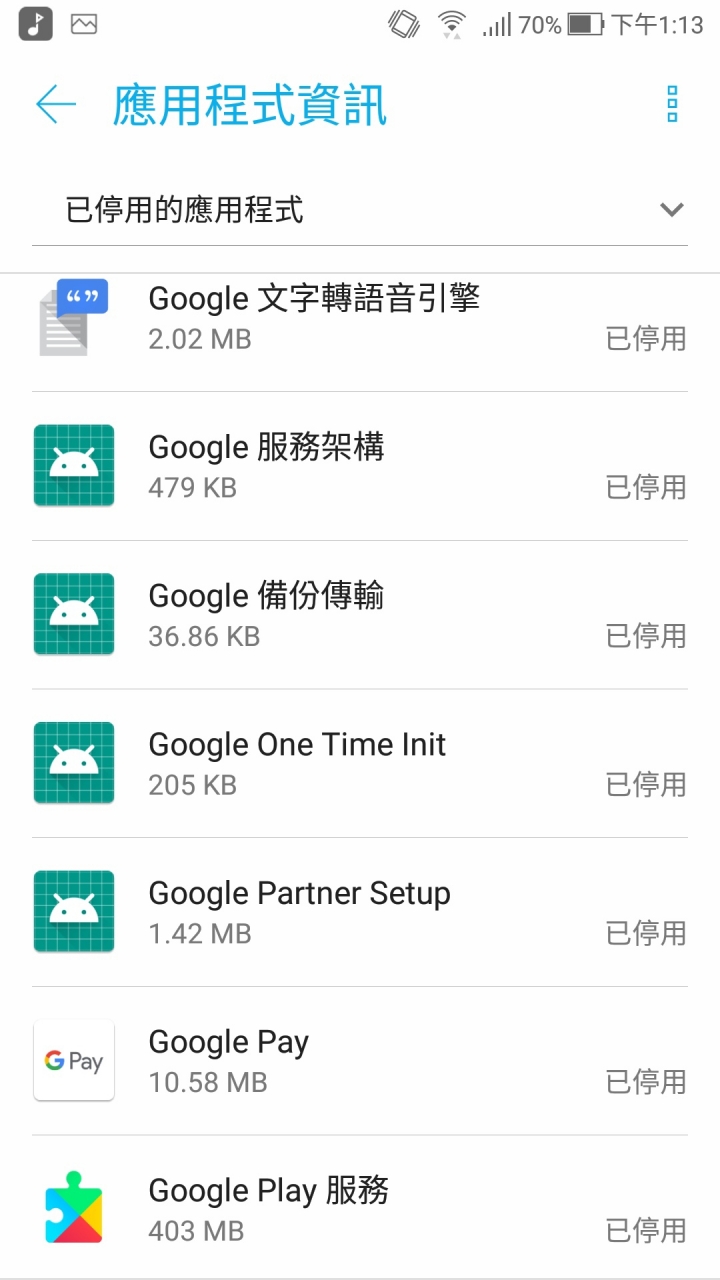Go back using the top arrow
This screenshot has width=720, height=1280.
[x=56, y=104]
